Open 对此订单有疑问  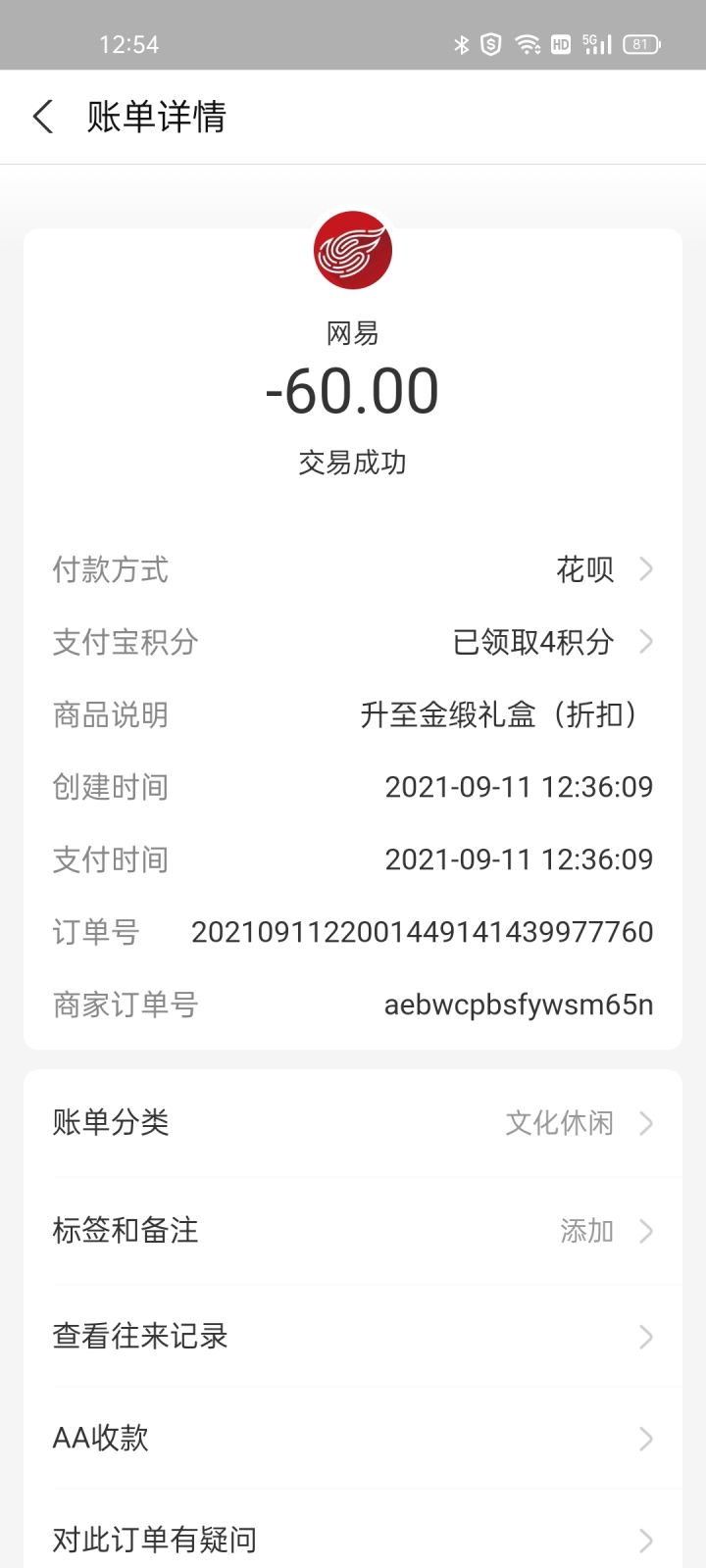[x=353, y=1534]
